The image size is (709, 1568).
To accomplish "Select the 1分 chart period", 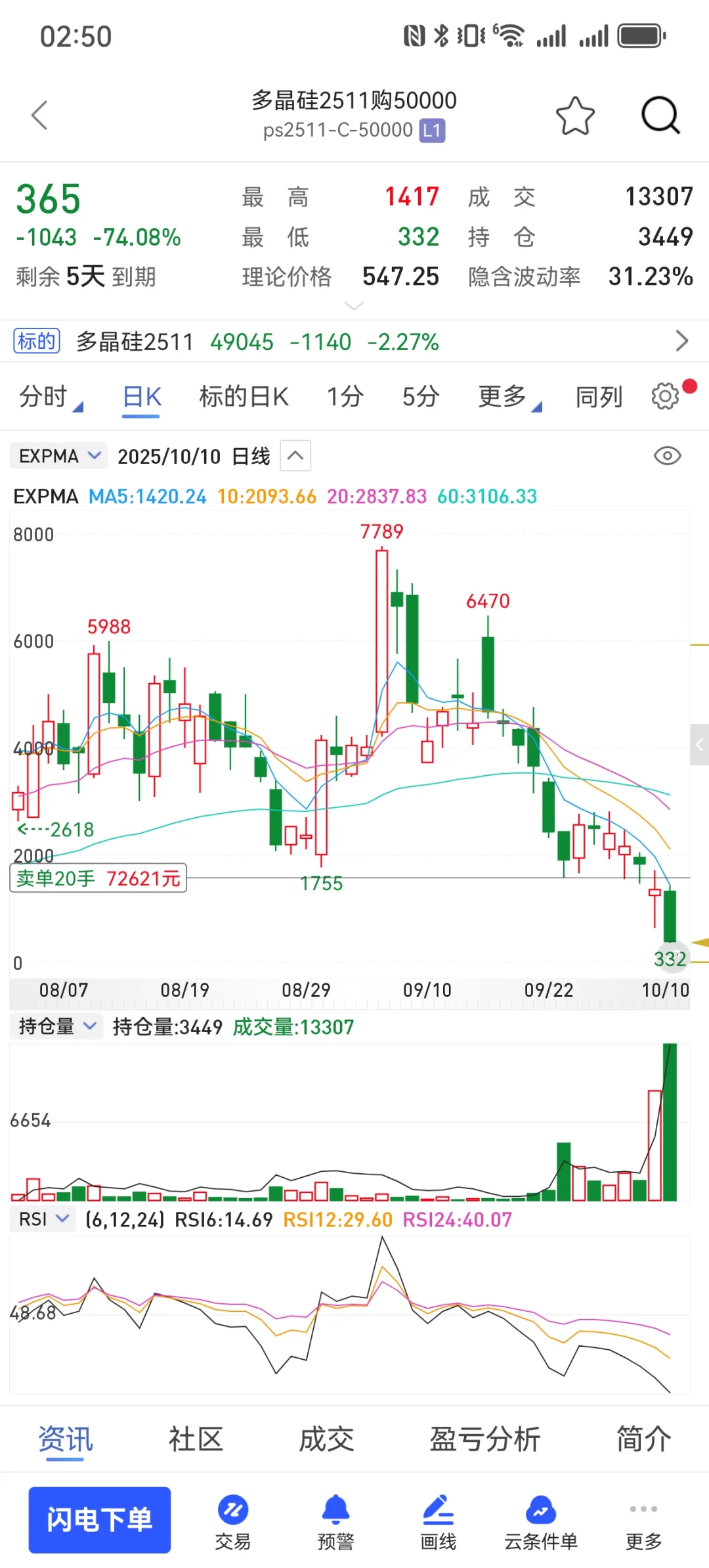I will (x=345, y=397).
